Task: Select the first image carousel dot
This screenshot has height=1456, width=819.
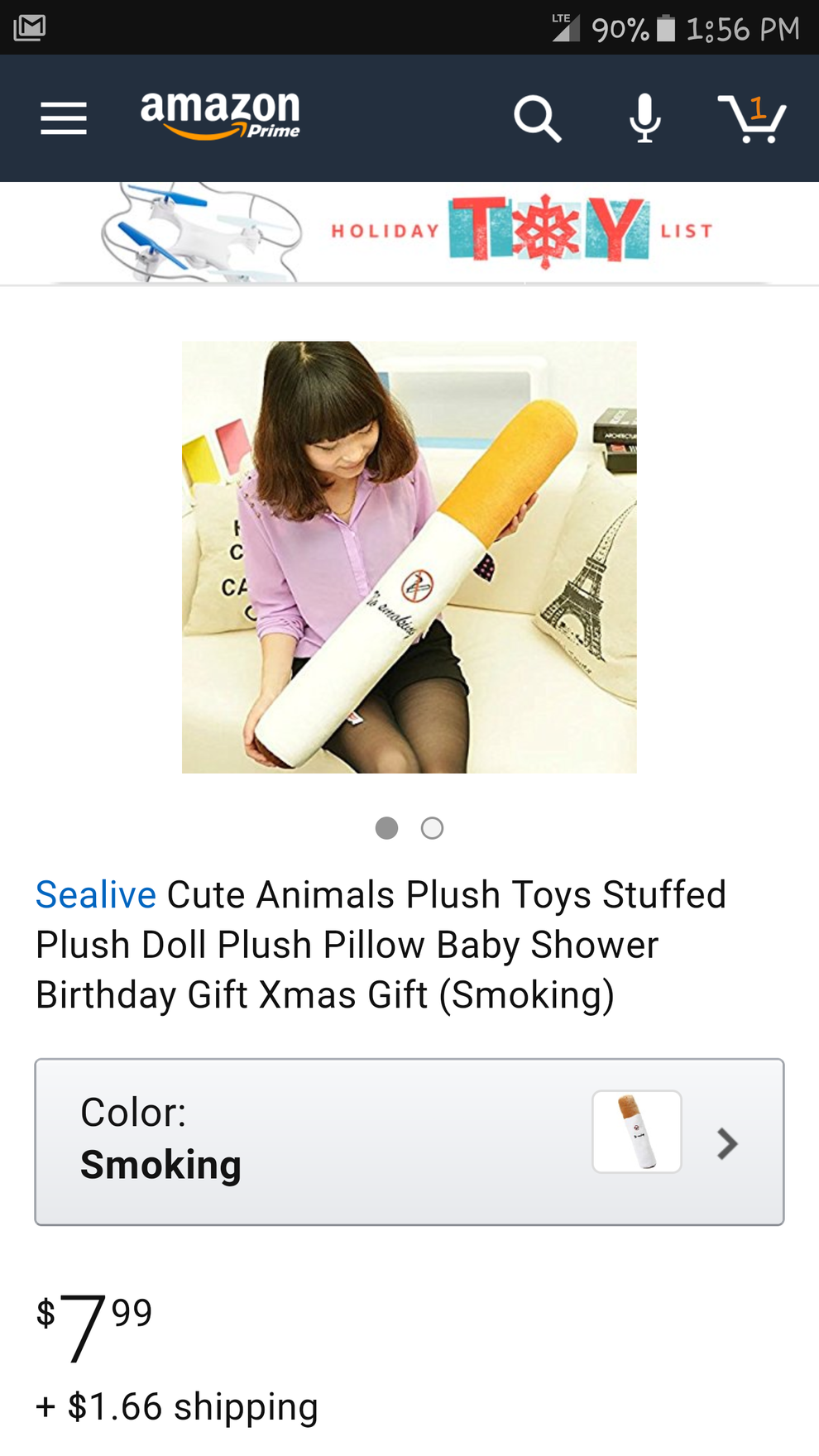Action: (x=386, y=827)
